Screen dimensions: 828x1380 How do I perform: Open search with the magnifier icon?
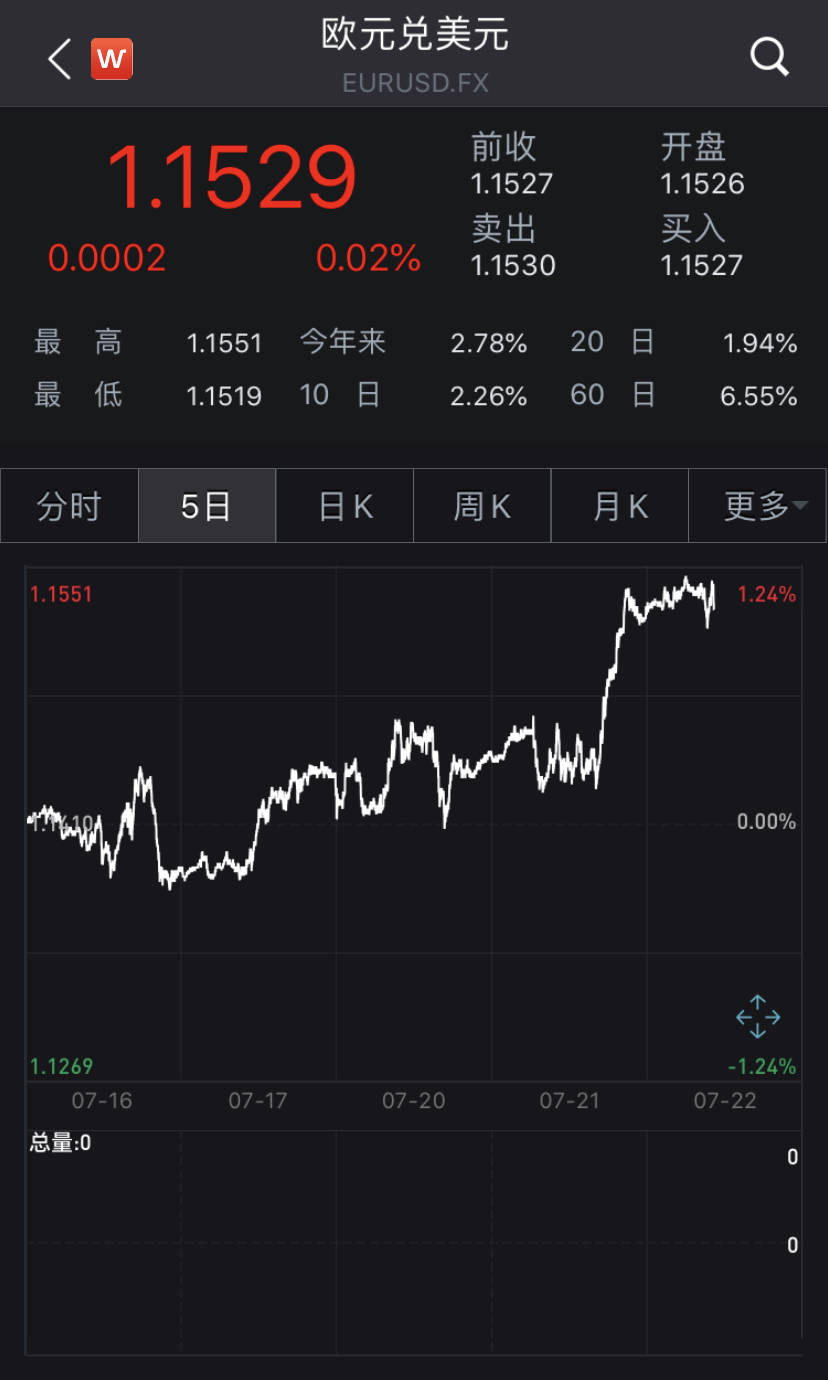768,57
